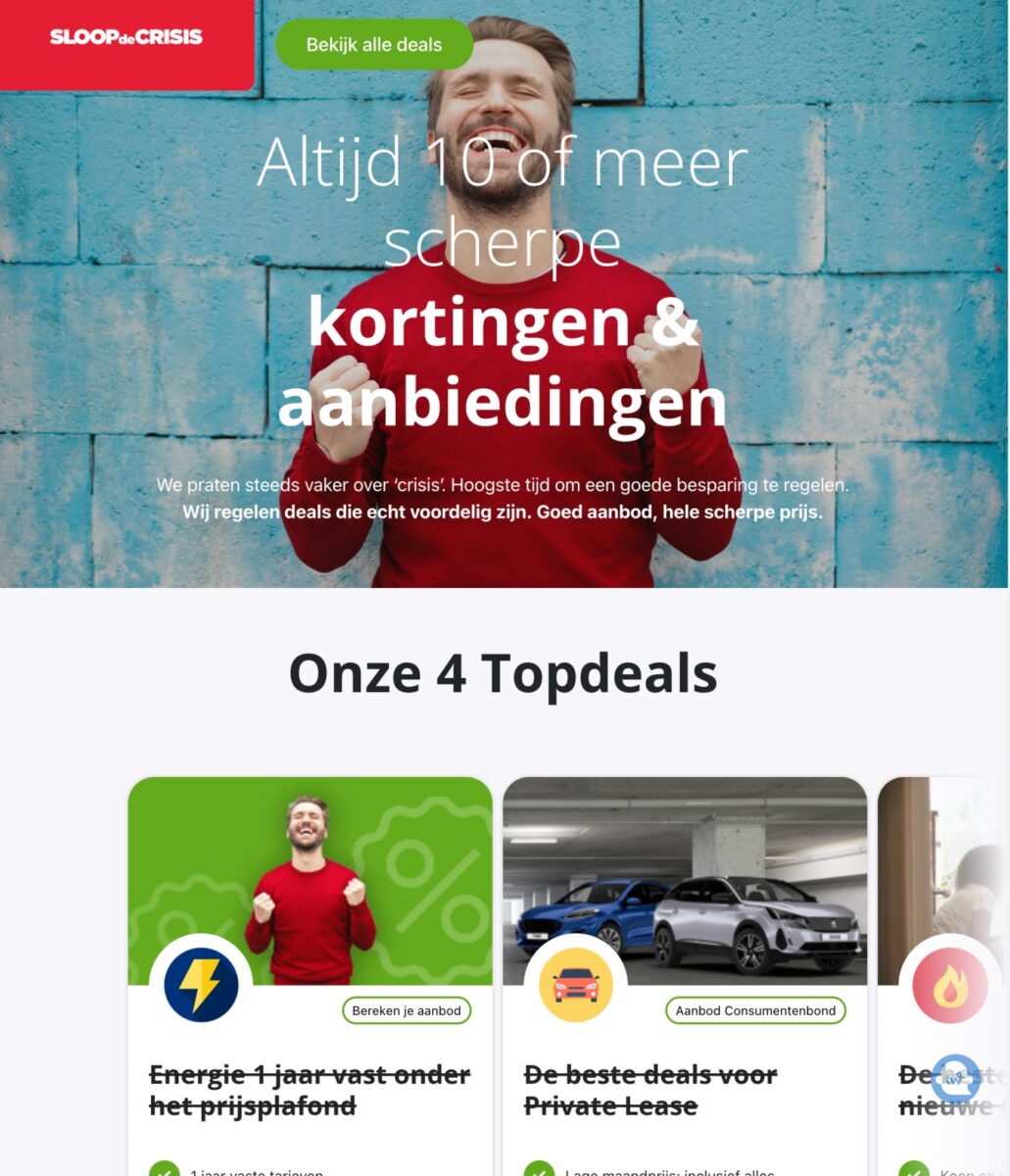Open the floating chat bubble icon
This screenshot has width=1010, height=1176.
pos(955,1079)
